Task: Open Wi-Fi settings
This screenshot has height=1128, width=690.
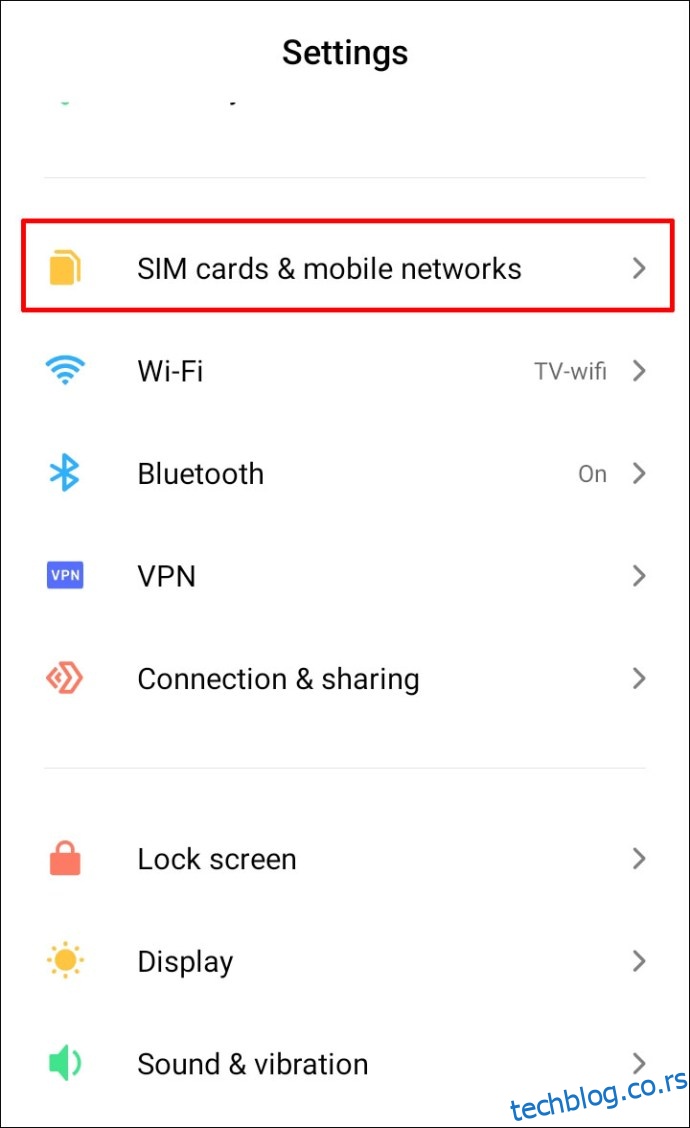Action: click(346, 371)
